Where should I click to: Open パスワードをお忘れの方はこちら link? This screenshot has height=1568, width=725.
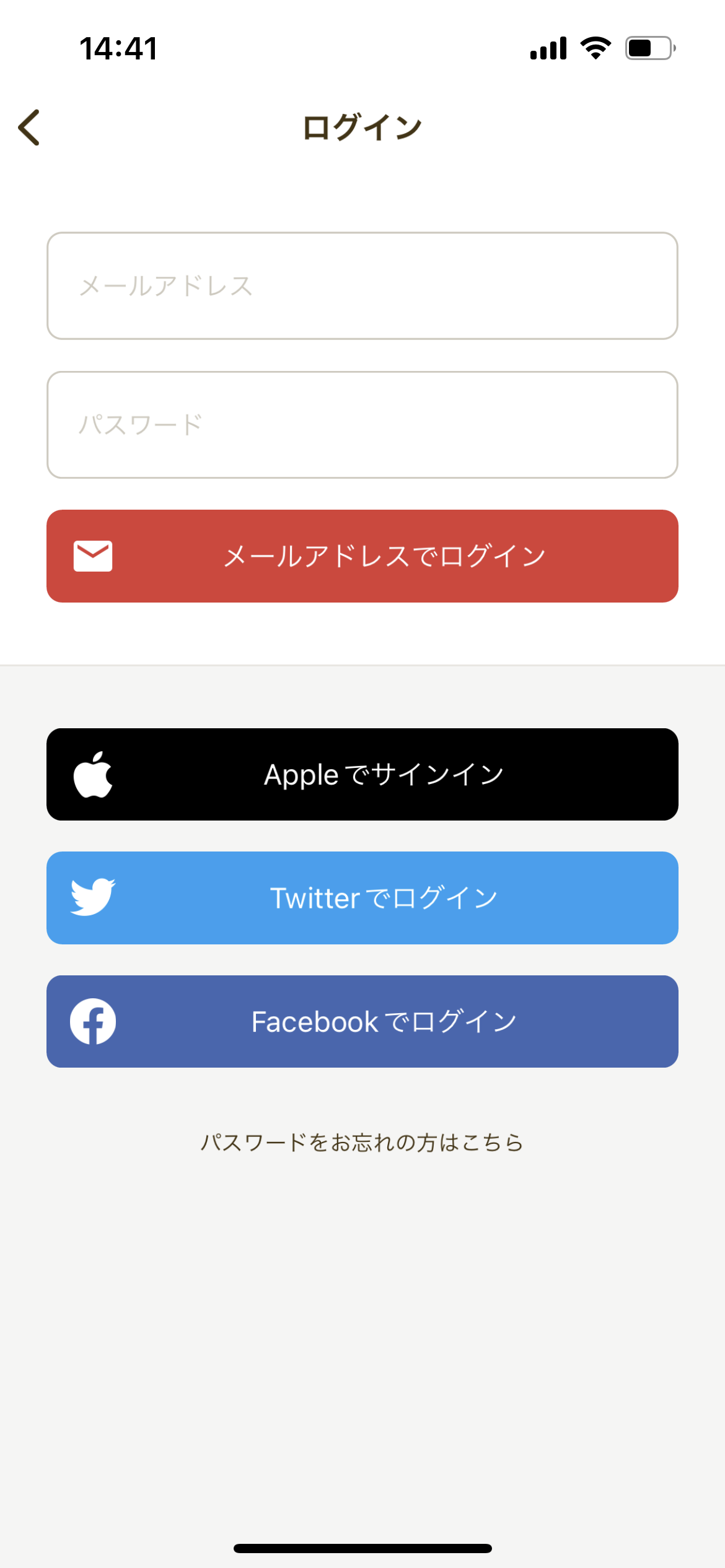pos(362,1143)
